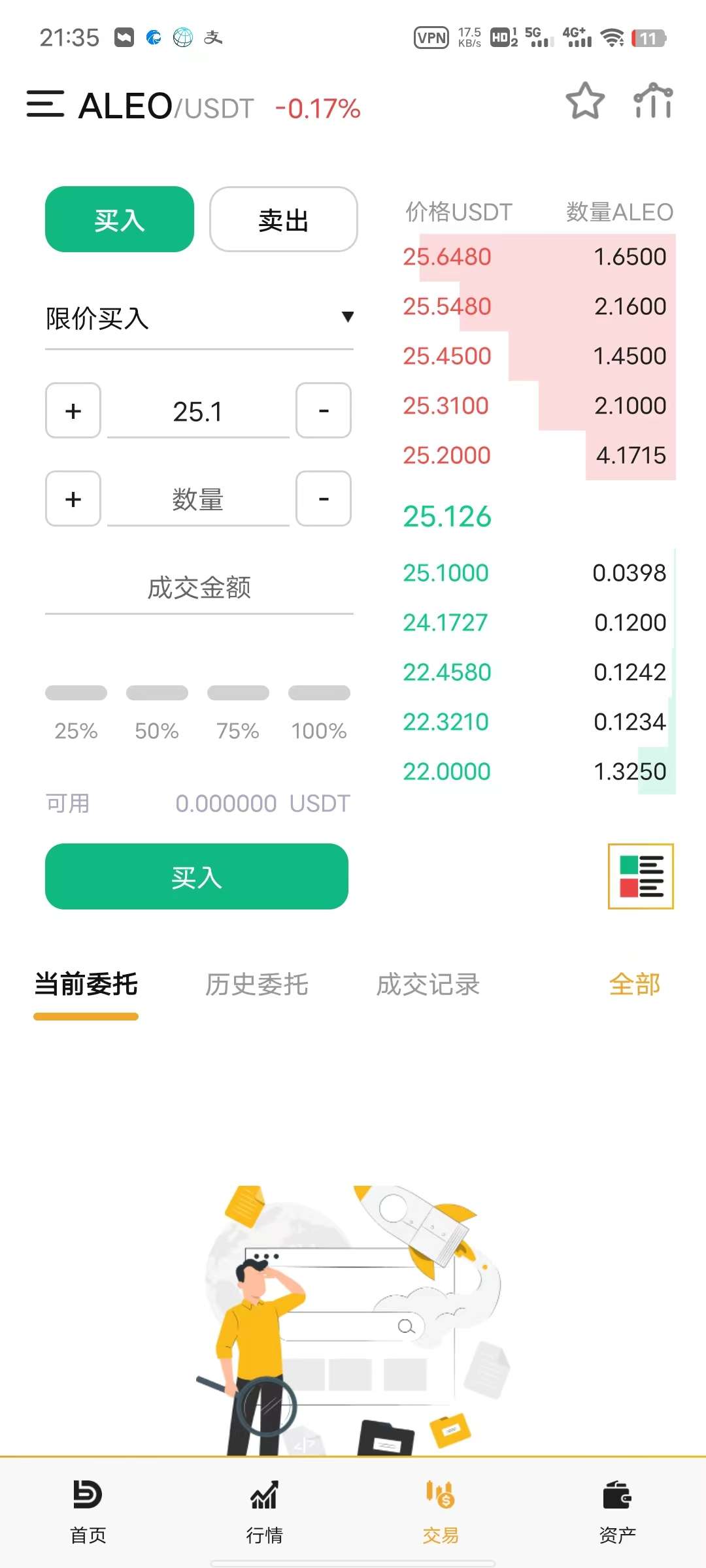Open 全部 to view all orders
706x1568 pixels.
[x=634, y=984]
